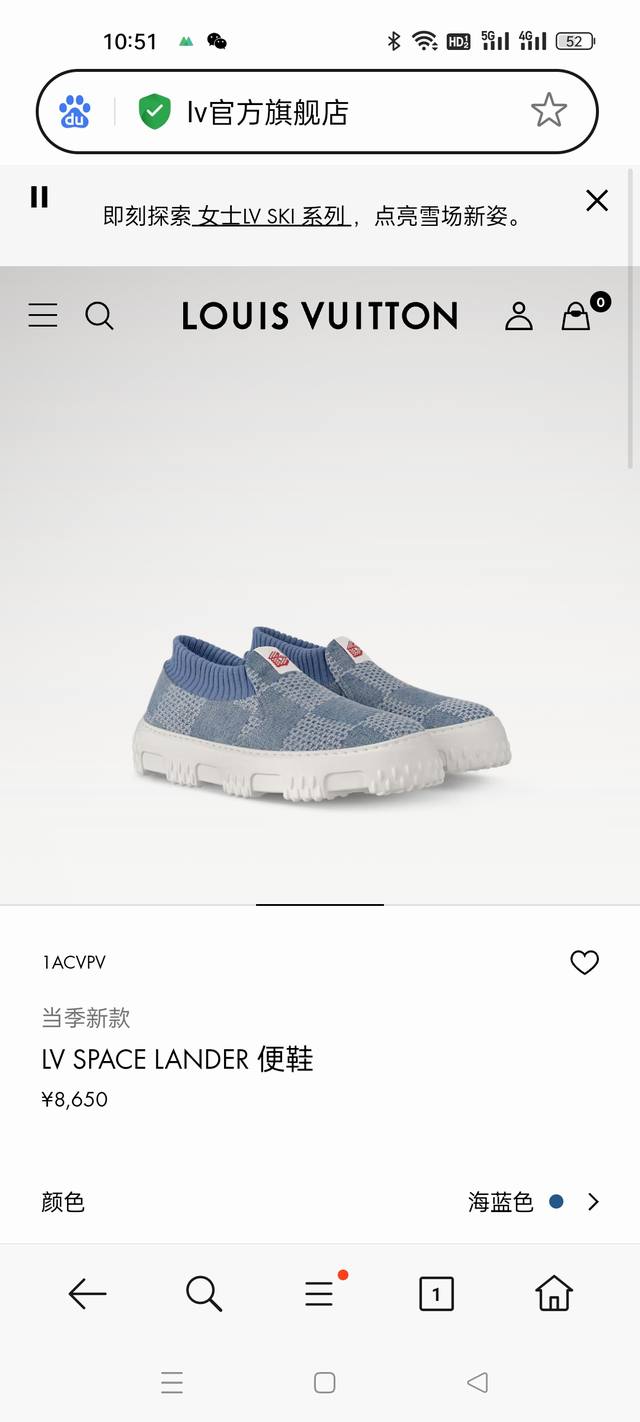Go back in the browser
Screen dimensions: 640x1422
pyautogui.click(x=87, y=1294)
